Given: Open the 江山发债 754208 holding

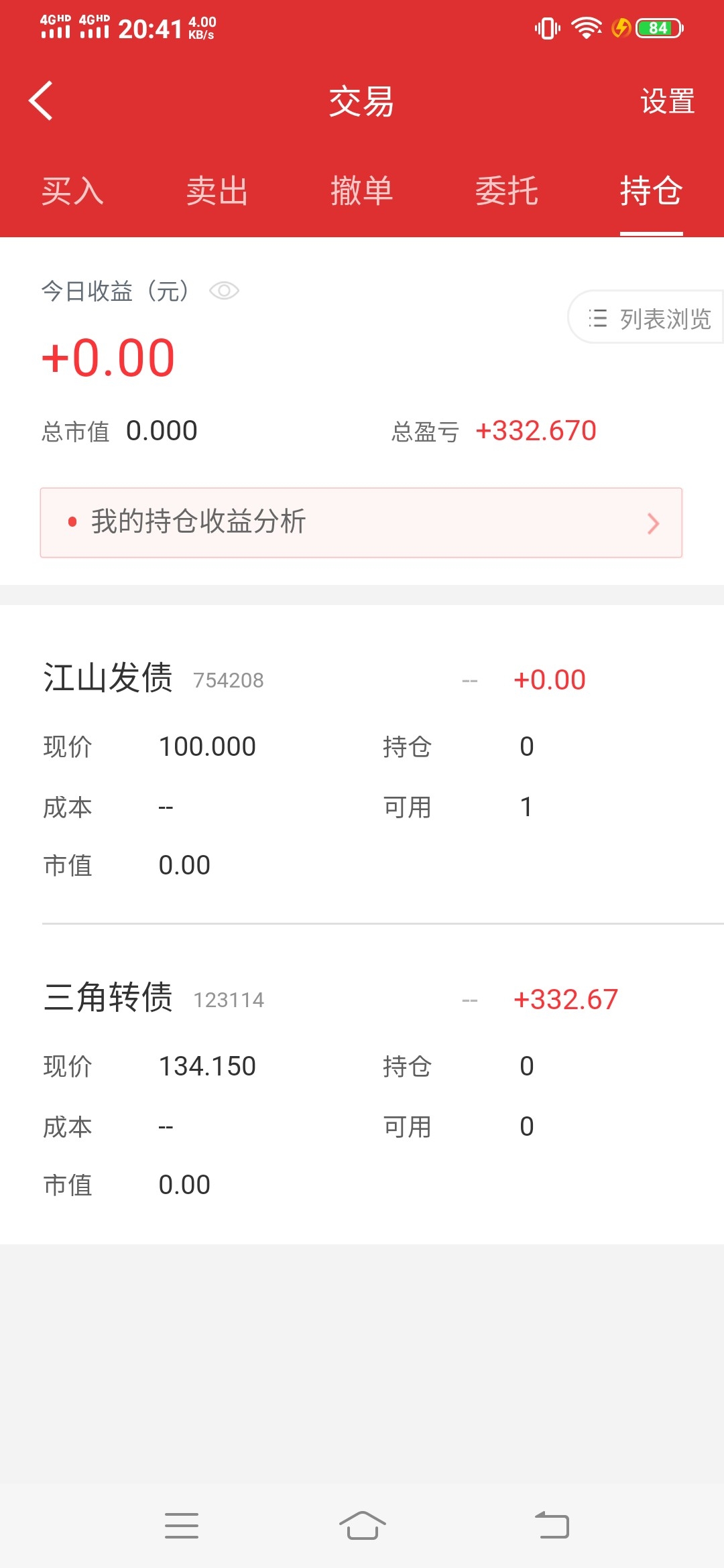Looking at the screenshot, I should 362,764.
